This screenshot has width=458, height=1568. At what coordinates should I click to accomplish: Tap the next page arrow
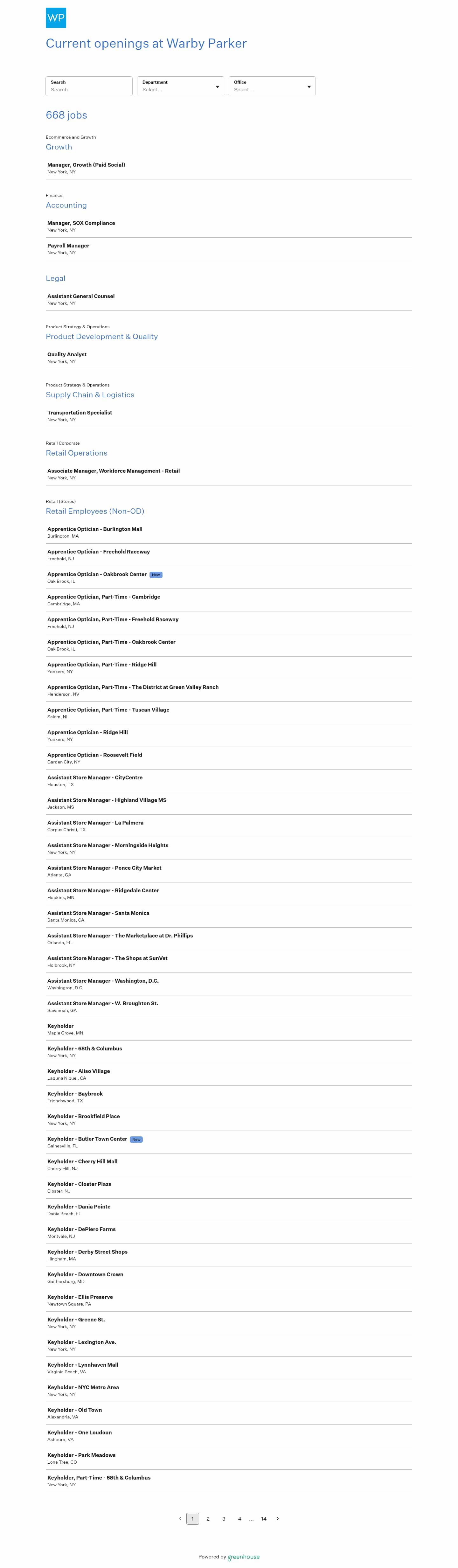point(278,1519)
